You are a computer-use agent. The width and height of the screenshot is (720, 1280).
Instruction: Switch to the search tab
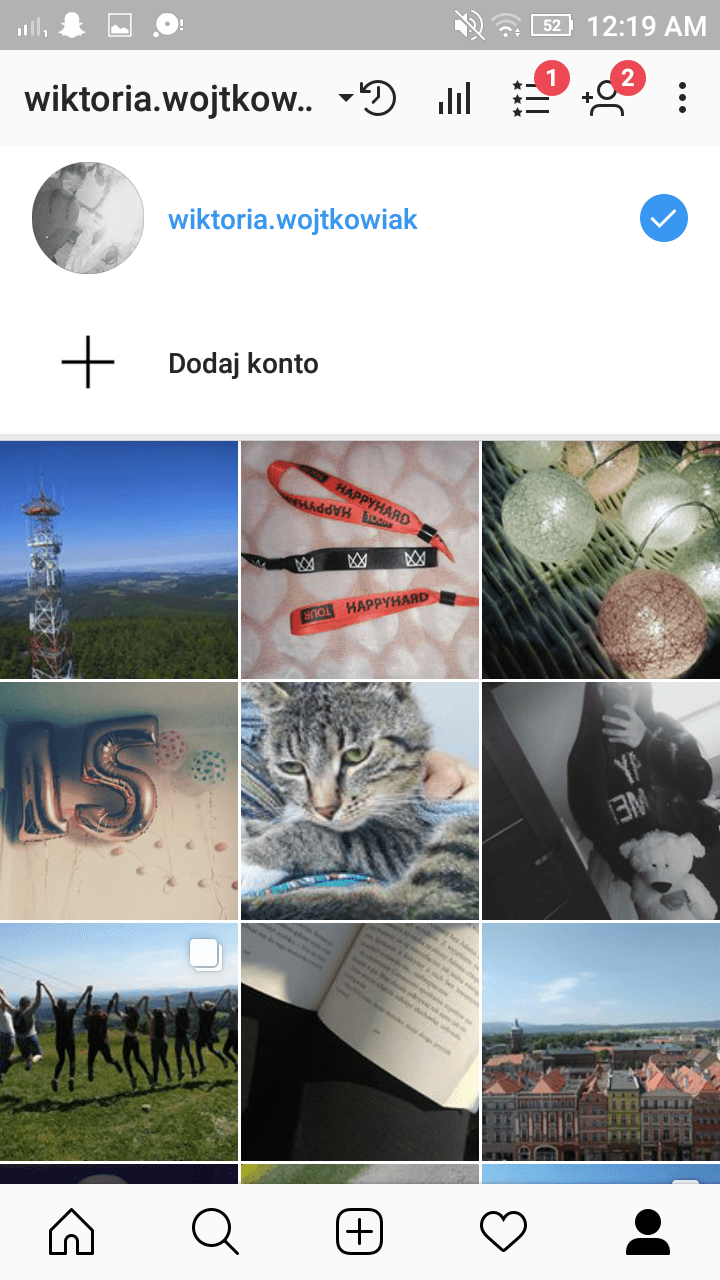(215, 1232)
